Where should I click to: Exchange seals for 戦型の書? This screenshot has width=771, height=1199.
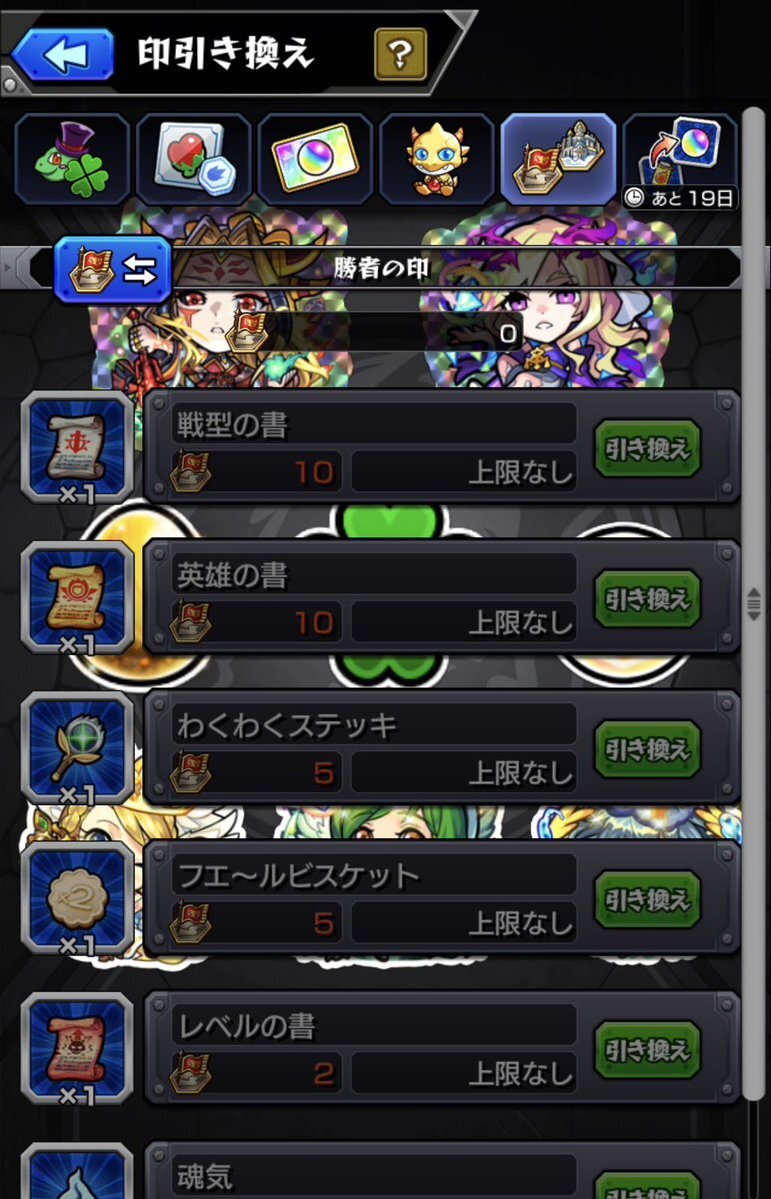pyautogui.click(x=646, y=447)
